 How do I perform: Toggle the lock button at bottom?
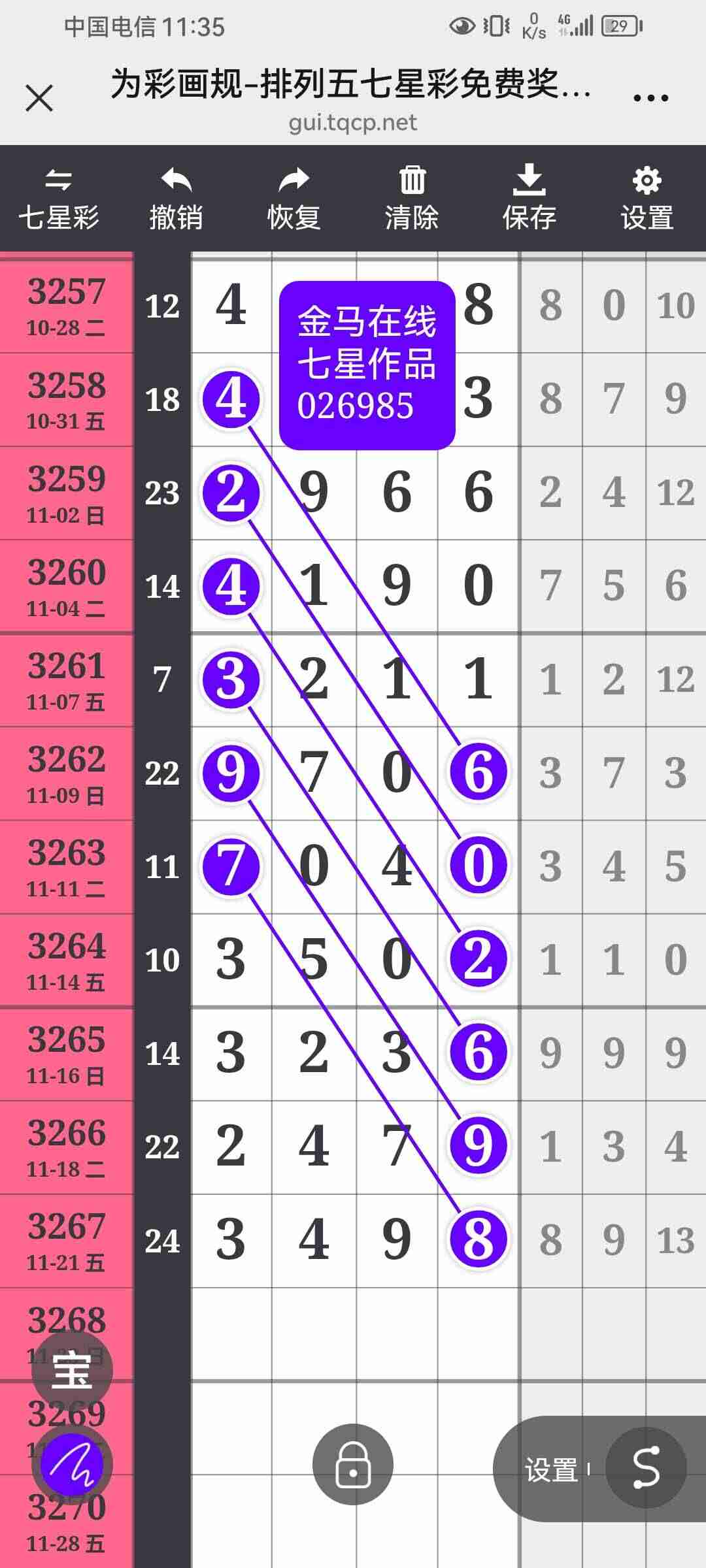click(353, 1464)
